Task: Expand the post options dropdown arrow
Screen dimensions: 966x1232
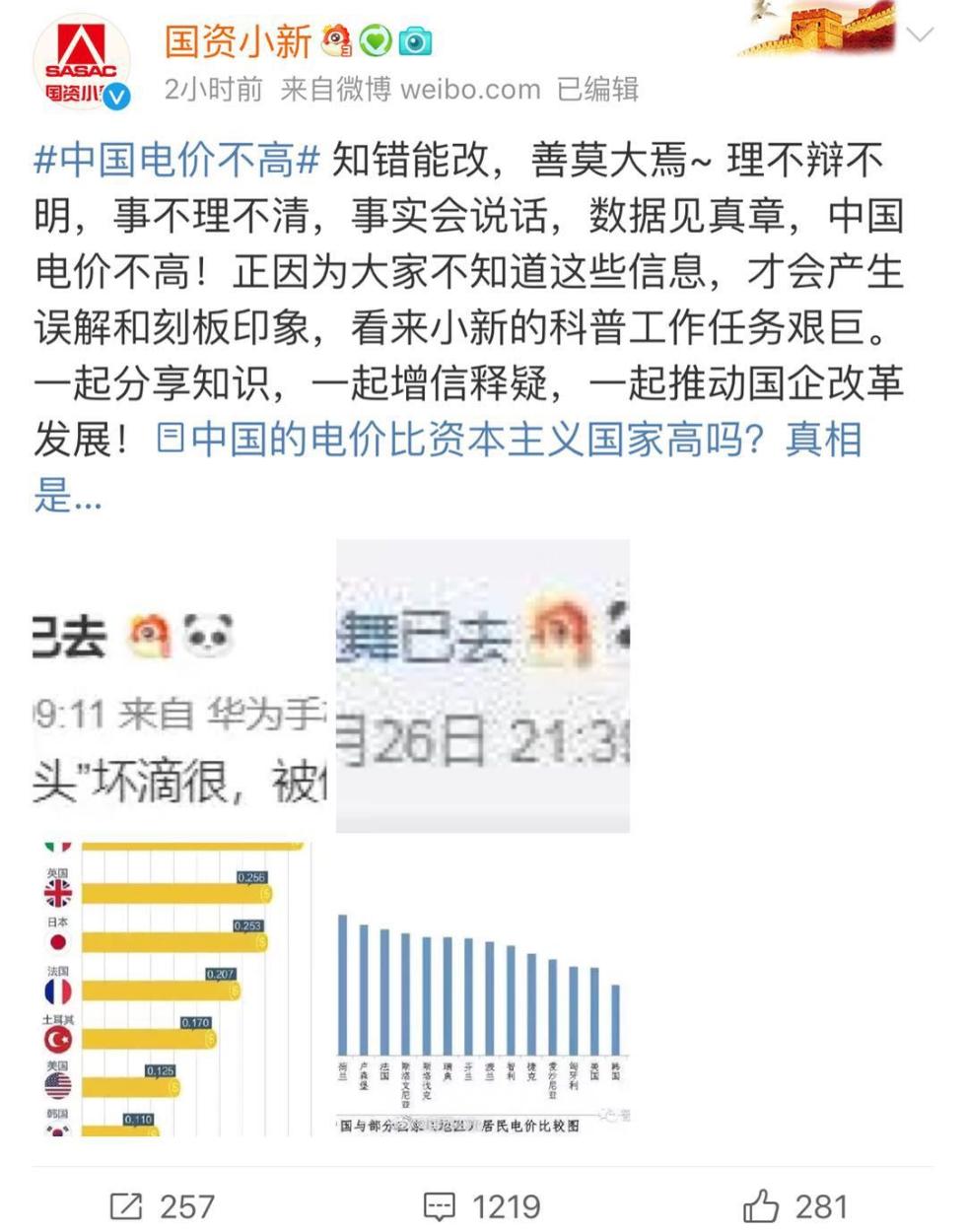Action: click(919, 36)
